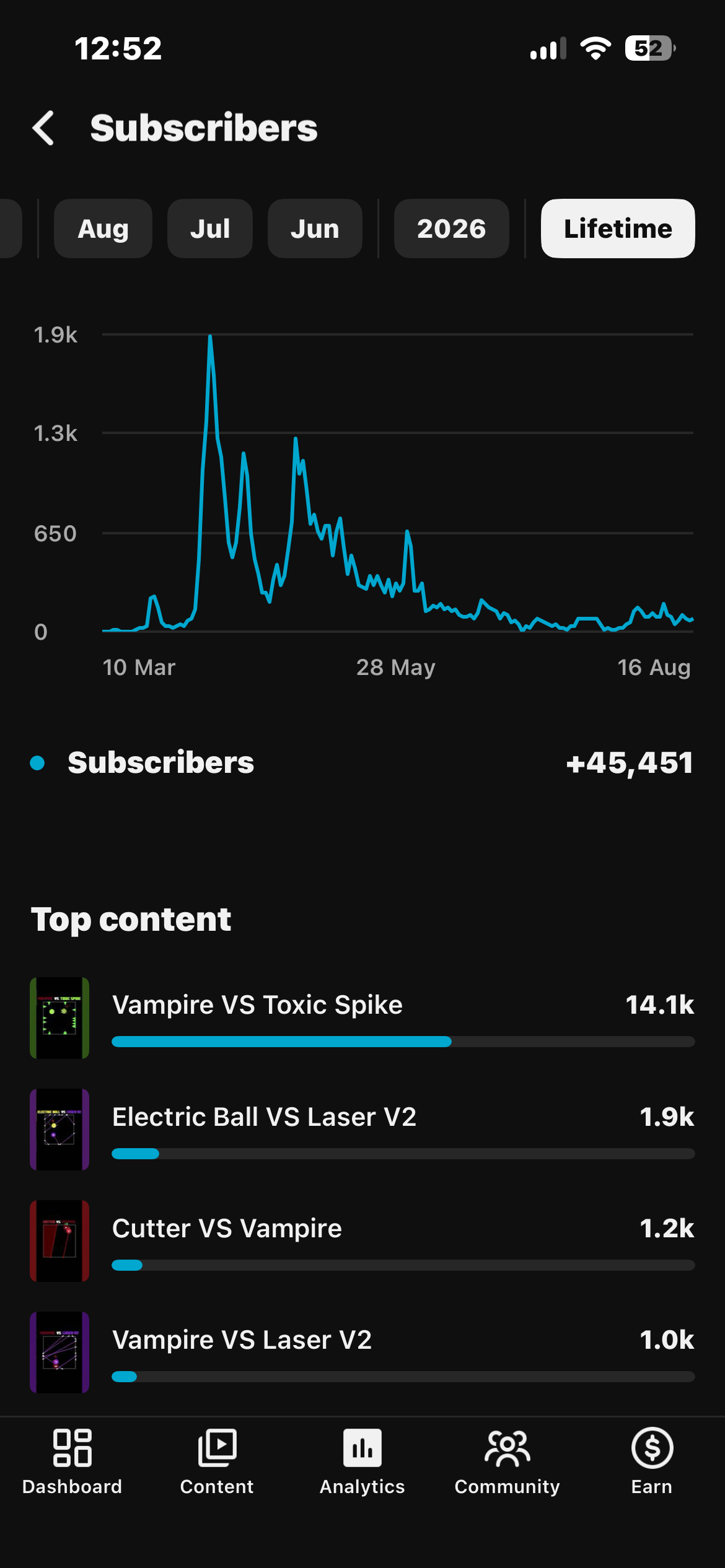View Cutter VS Vampire details
725x1568 pixels.
pyautogui.click(x=362, y=1241)
